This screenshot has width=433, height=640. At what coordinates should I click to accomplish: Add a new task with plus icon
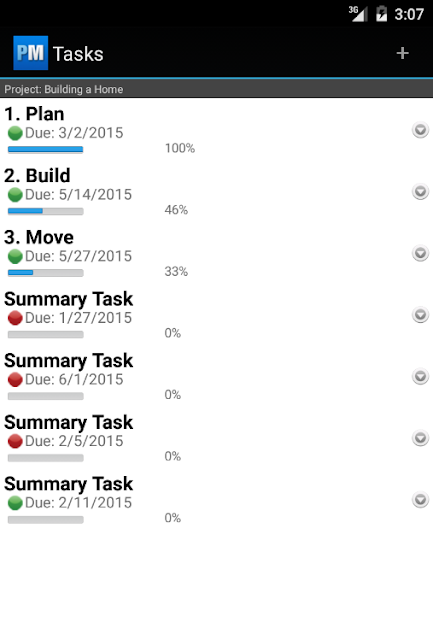[402, 53]
